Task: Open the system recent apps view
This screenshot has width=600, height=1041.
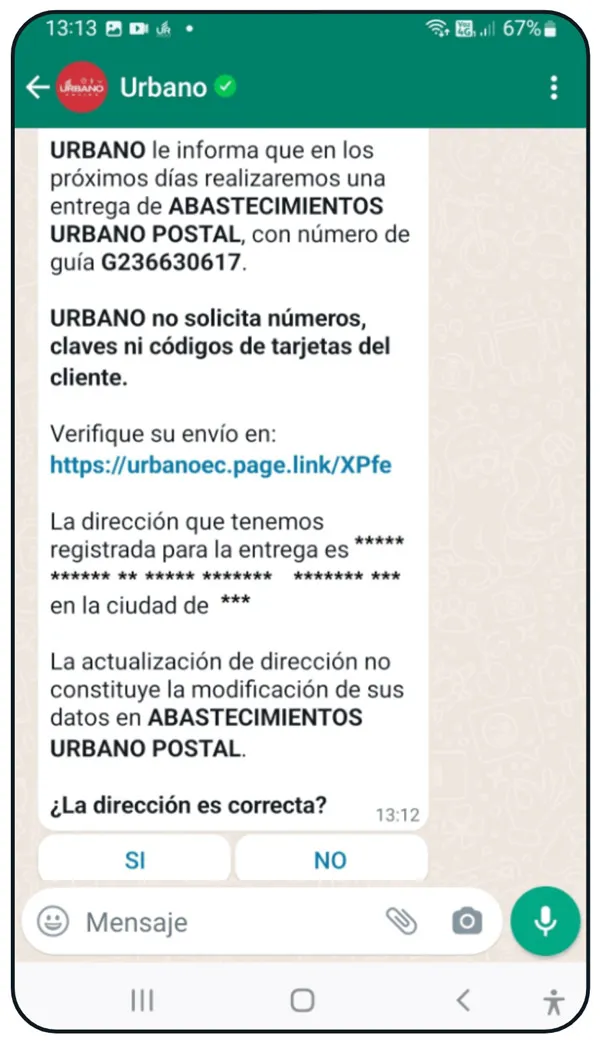Action: (x=143, y=1000)
